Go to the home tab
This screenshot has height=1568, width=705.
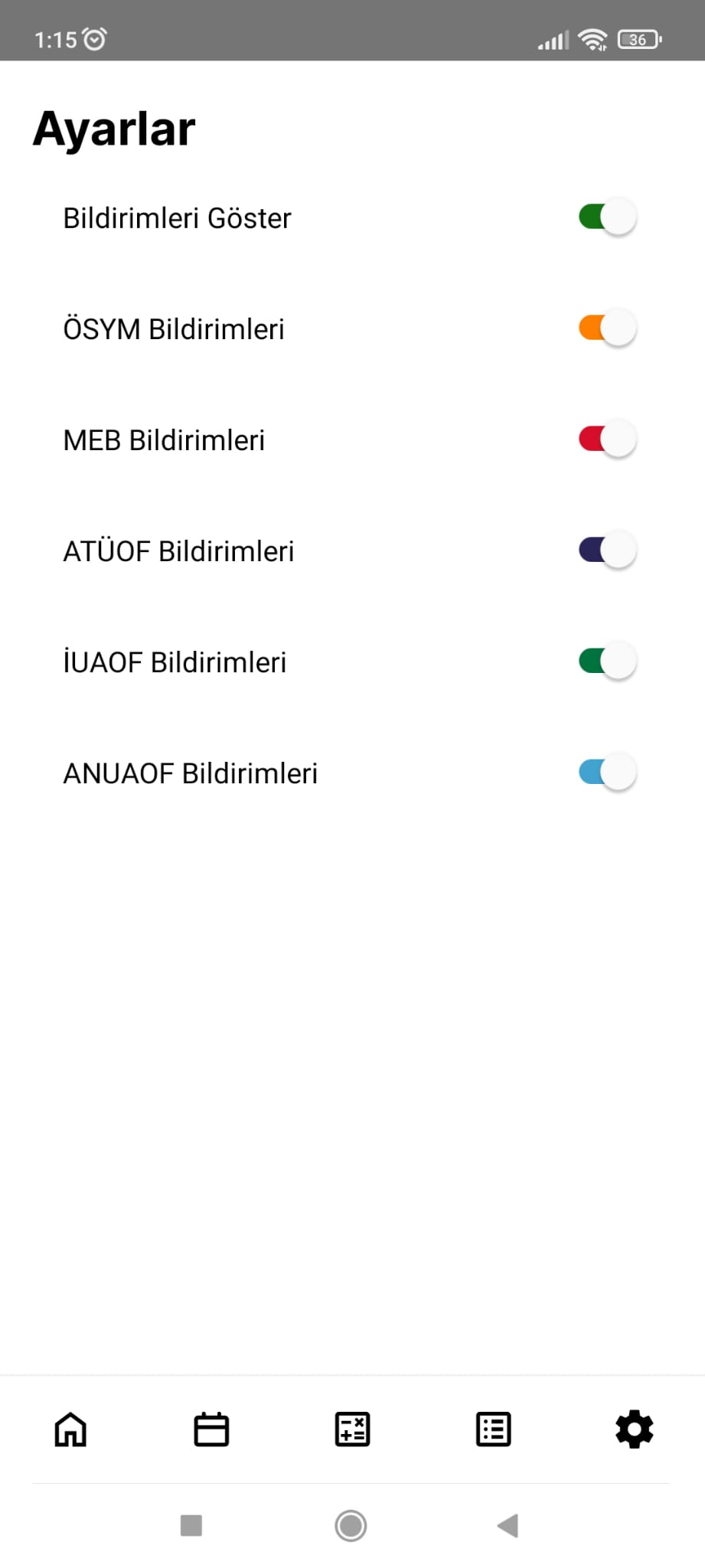[70, 1429]
